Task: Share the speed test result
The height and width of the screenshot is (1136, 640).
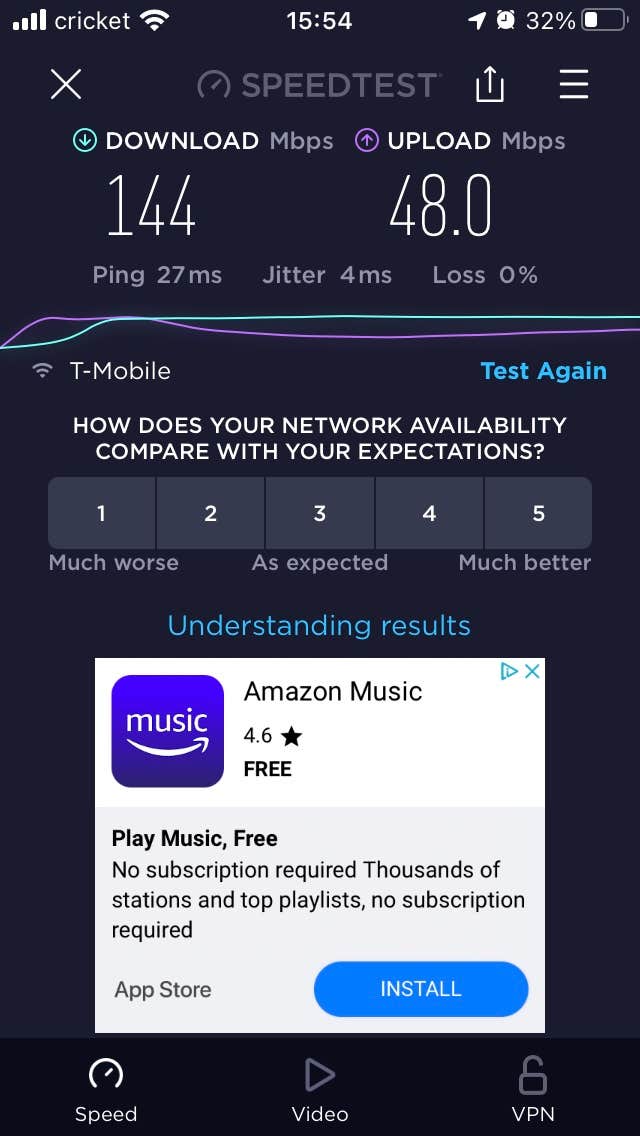Action: pyautogui.click(x=490, y=85)
